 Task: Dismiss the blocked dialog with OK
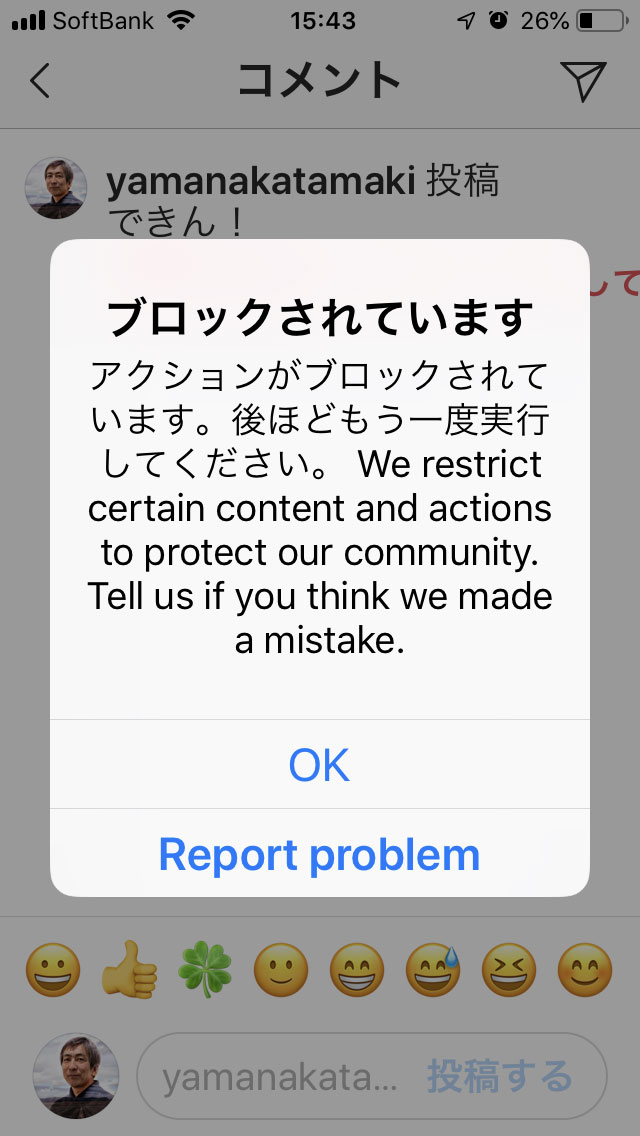click(x=319, y=765)
